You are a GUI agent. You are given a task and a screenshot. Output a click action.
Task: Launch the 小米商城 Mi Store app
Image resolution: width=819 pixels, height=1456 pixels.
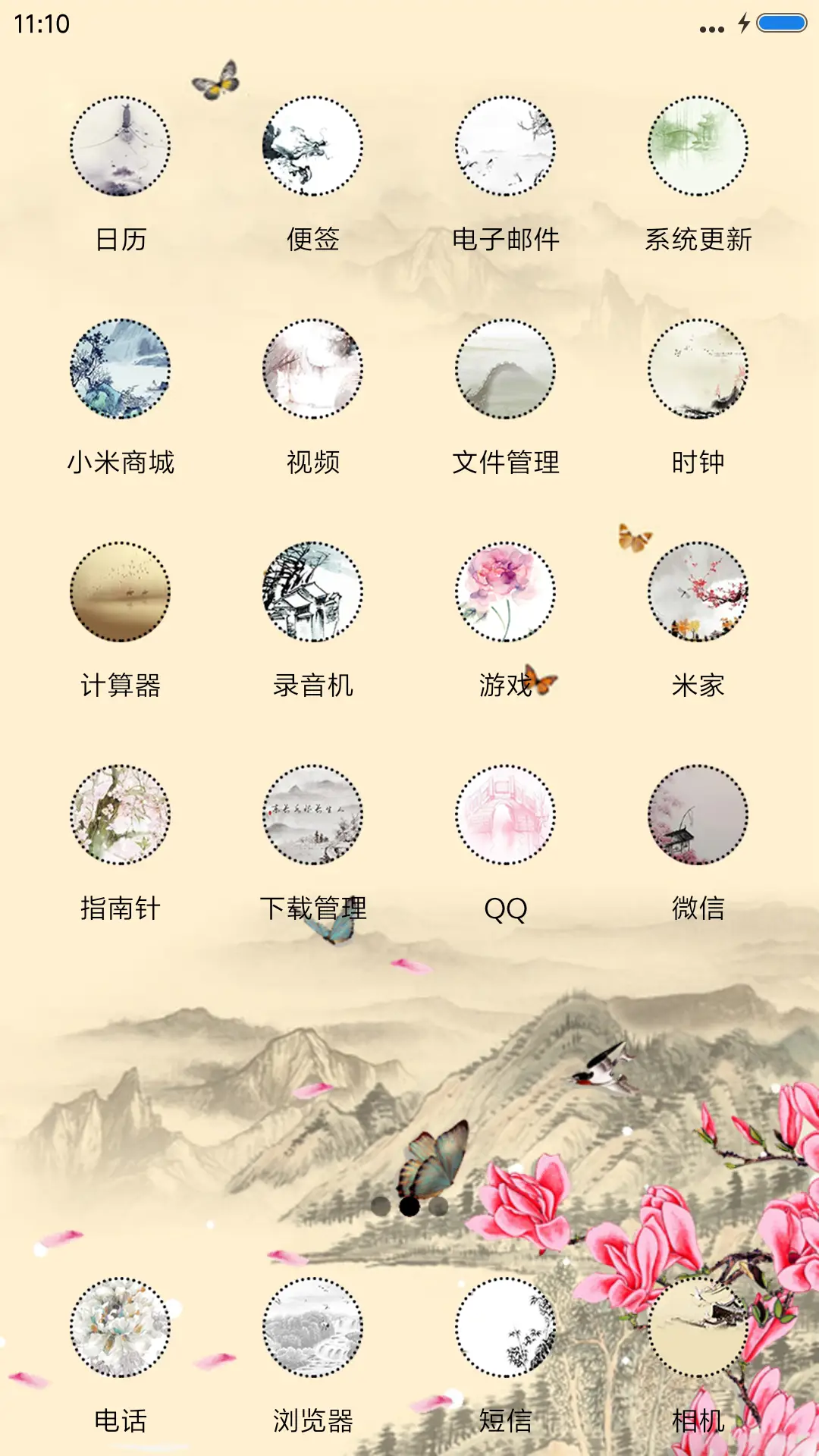(x=121, y=369)
